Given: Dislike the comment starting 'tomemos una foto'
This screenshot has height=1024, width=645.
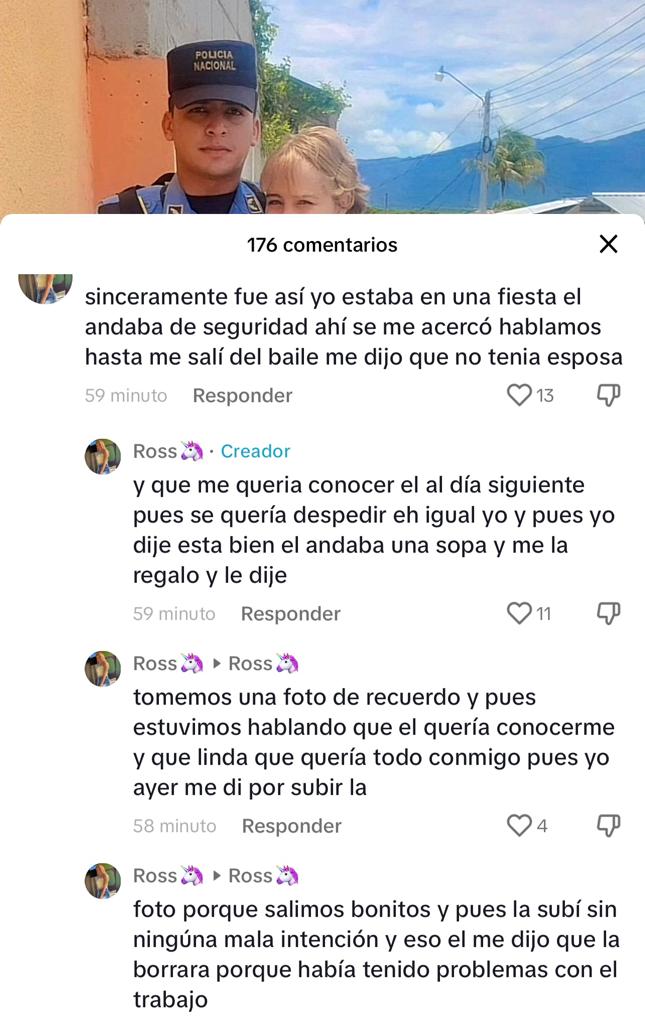Looking at the screenshot, I should [x=608, y=825].
